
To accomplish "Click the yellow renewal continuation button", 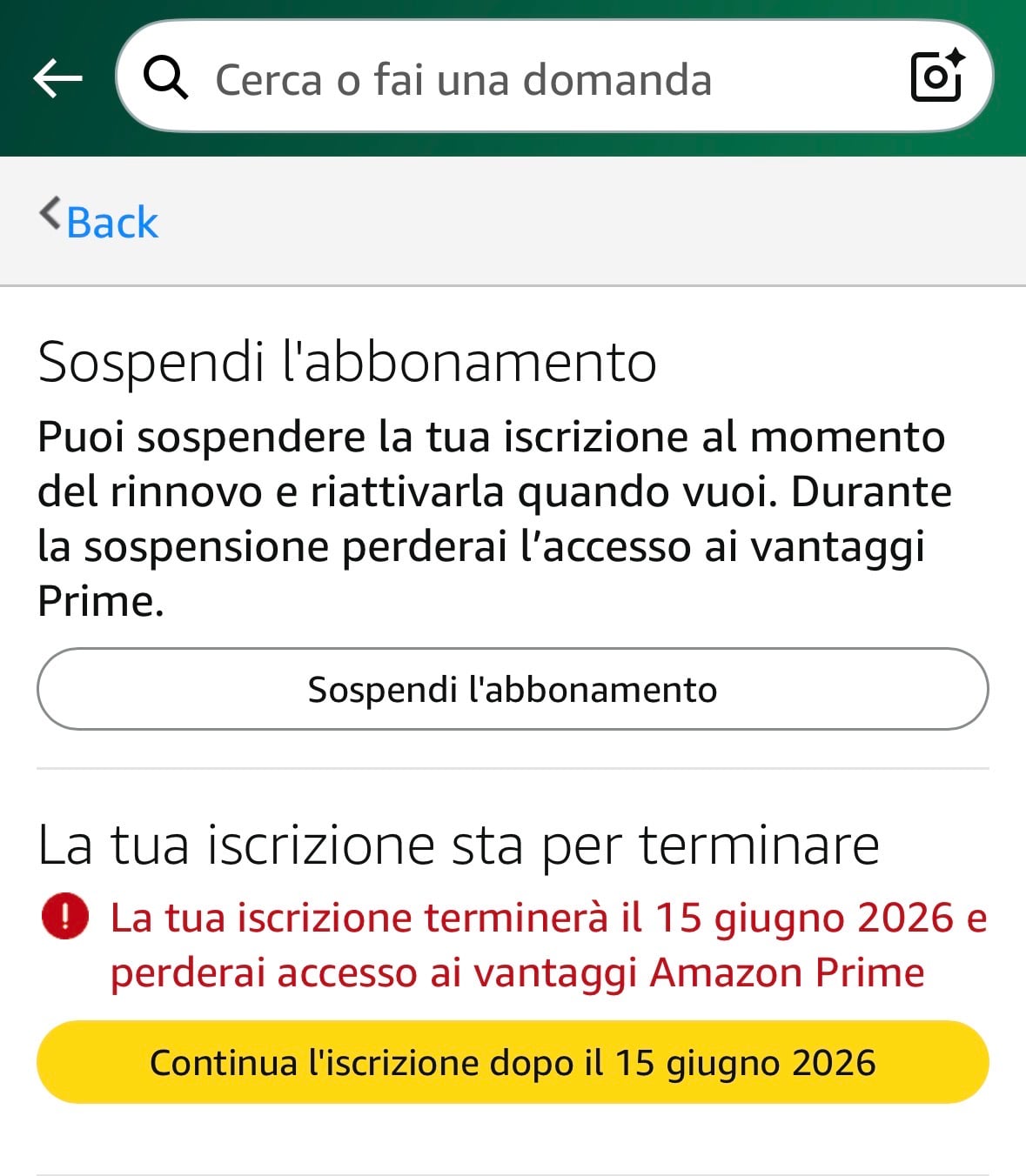I will click(513, 1061).
